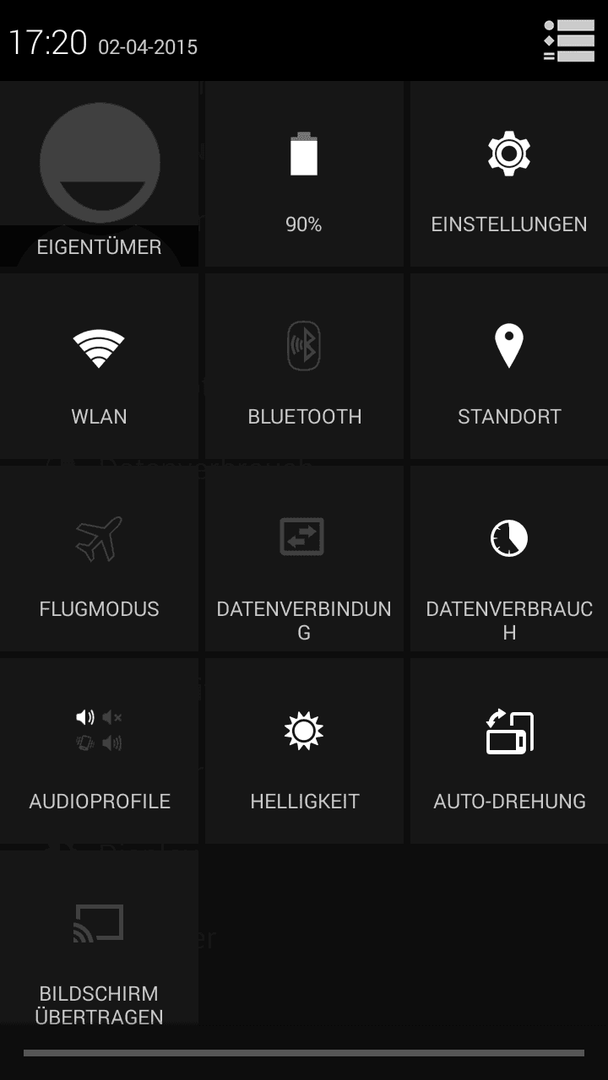Toggle WLAN
Image resolution: width=608 pixels, height=1080 pixels.
(99, 366)
